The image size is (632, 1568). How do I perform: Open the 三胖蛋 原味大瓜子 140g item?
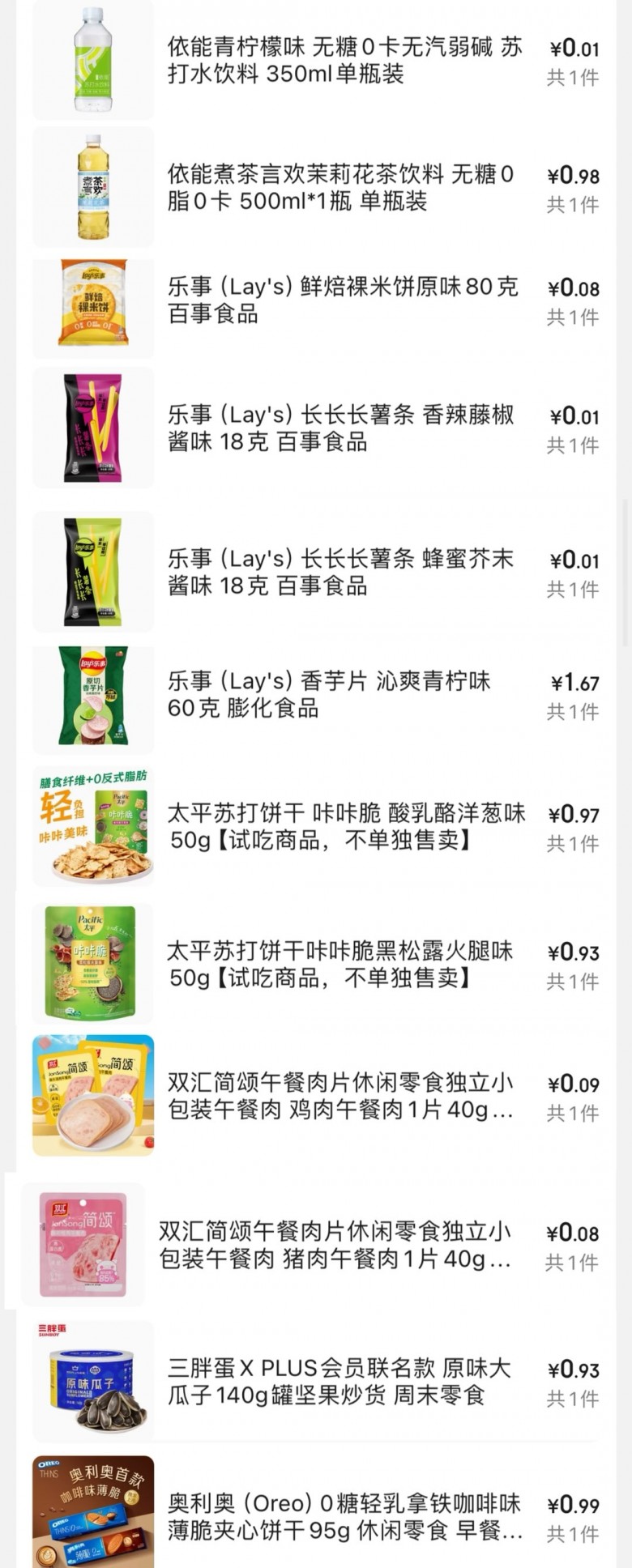(339, 1382)
